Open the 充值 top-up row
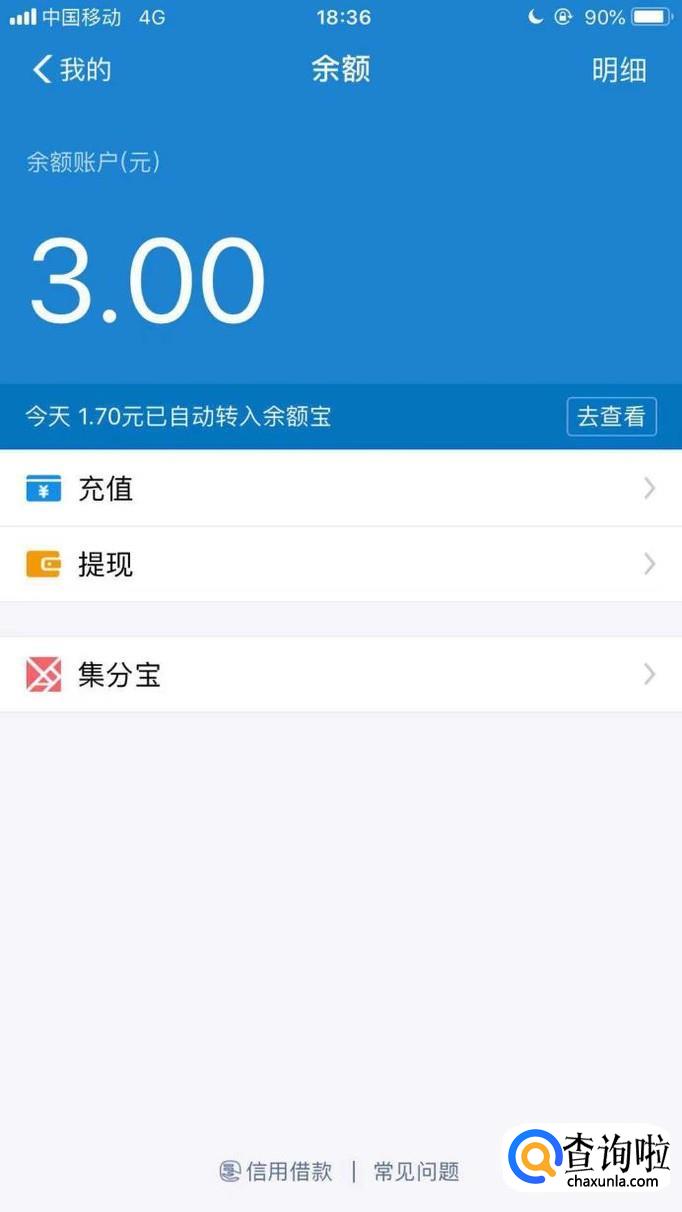The width and height of the screenshot is (682, 1212). point(340,489)
